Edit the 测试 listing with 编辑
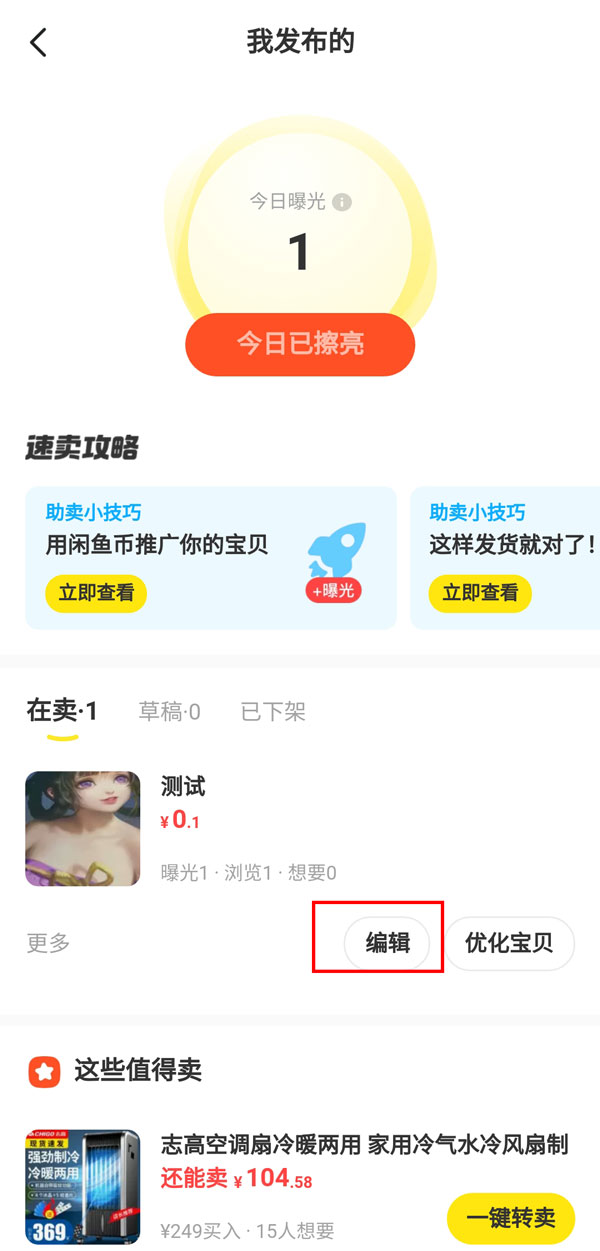600x1251 pixels. pos(387,943)
